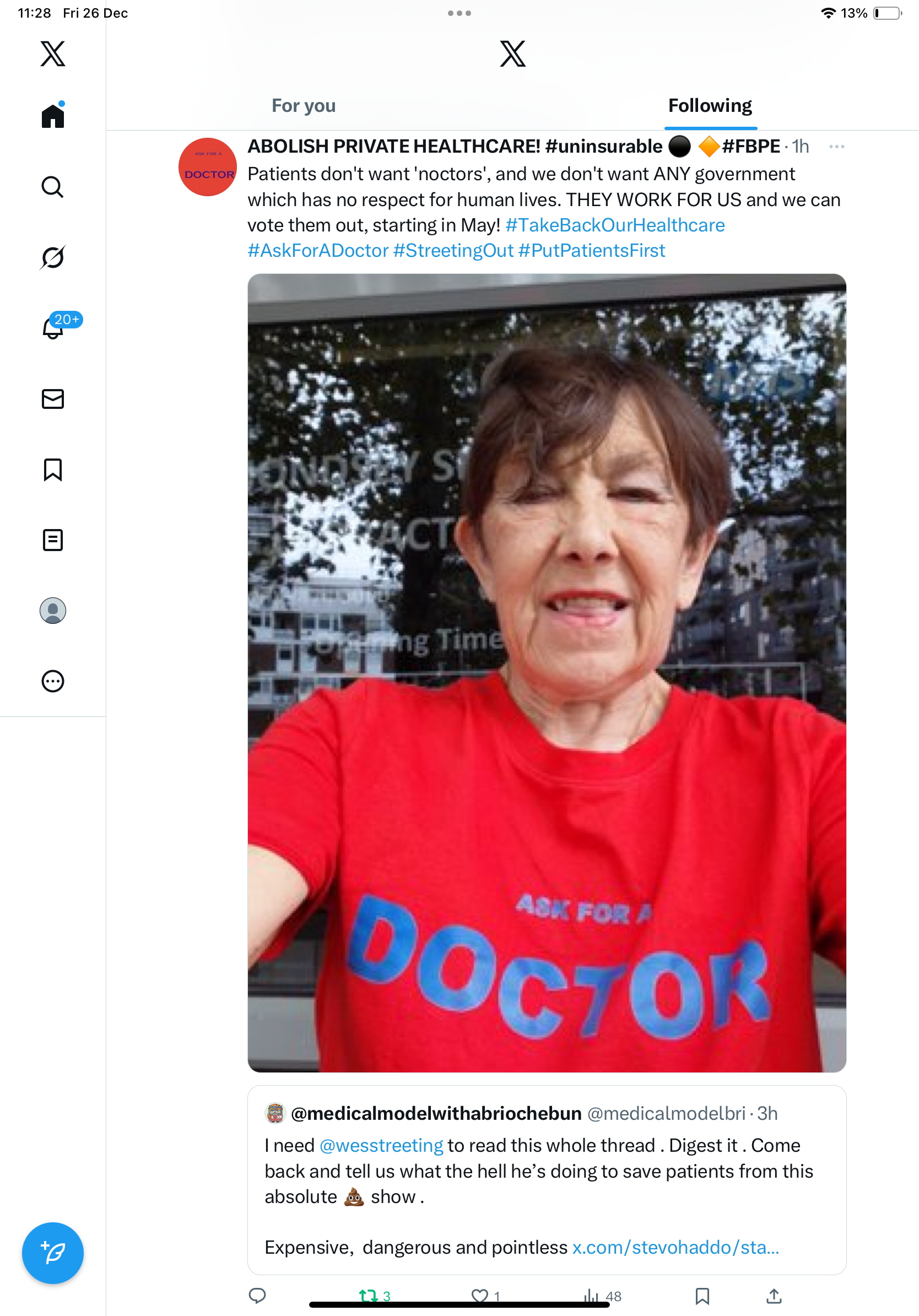
Task: Open the More options circle menu
Action: coord(53,681)
